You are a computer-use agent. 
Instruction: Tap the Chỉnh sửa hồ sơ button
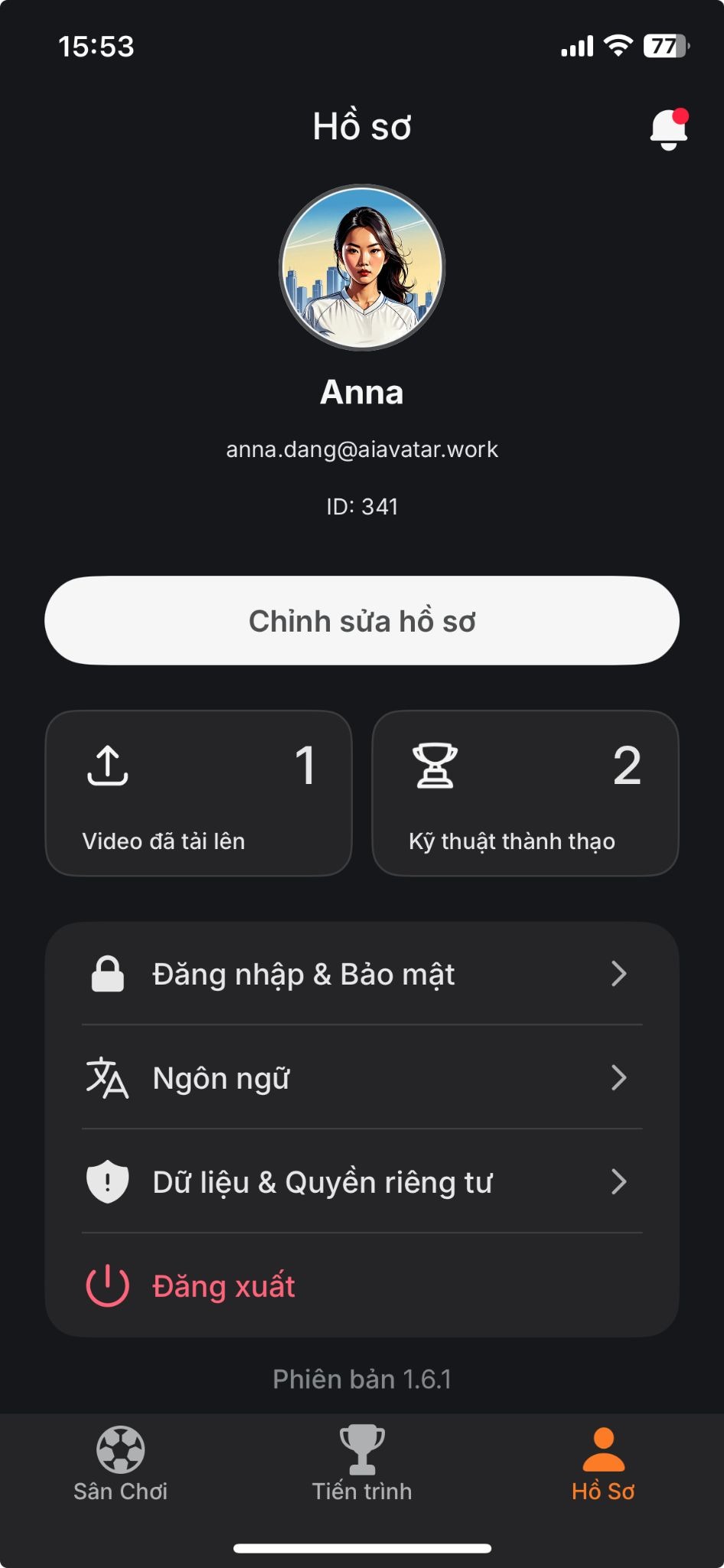click(362, 621)
